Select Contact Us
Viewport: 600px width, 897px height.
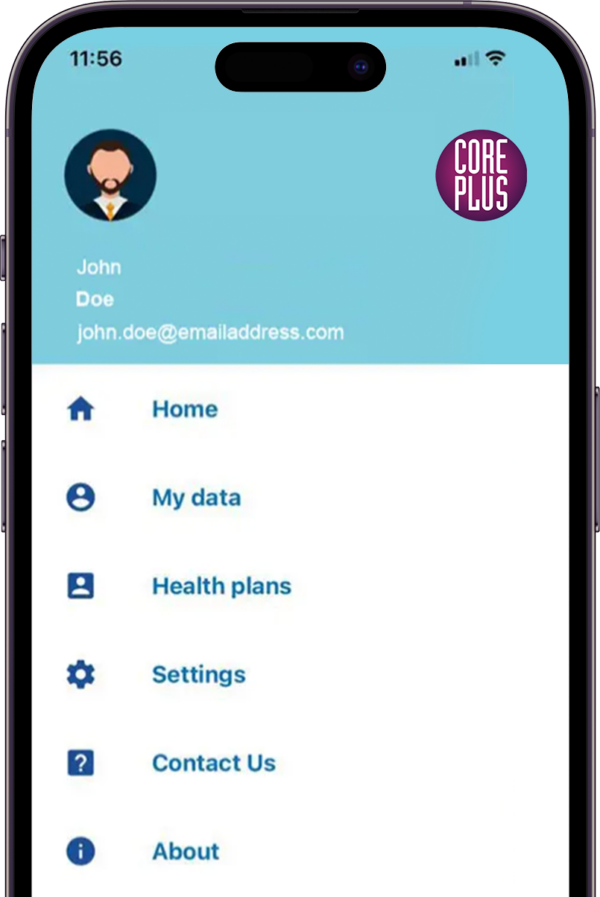[x=213, y=763]
